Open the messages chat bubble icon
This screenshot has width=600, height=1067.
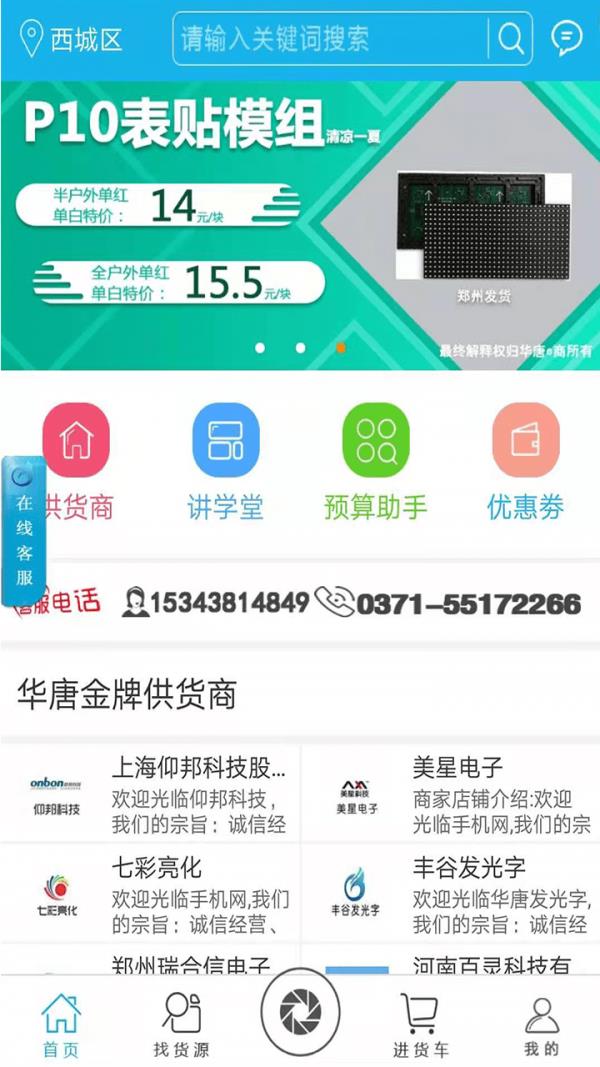point(567,39)
